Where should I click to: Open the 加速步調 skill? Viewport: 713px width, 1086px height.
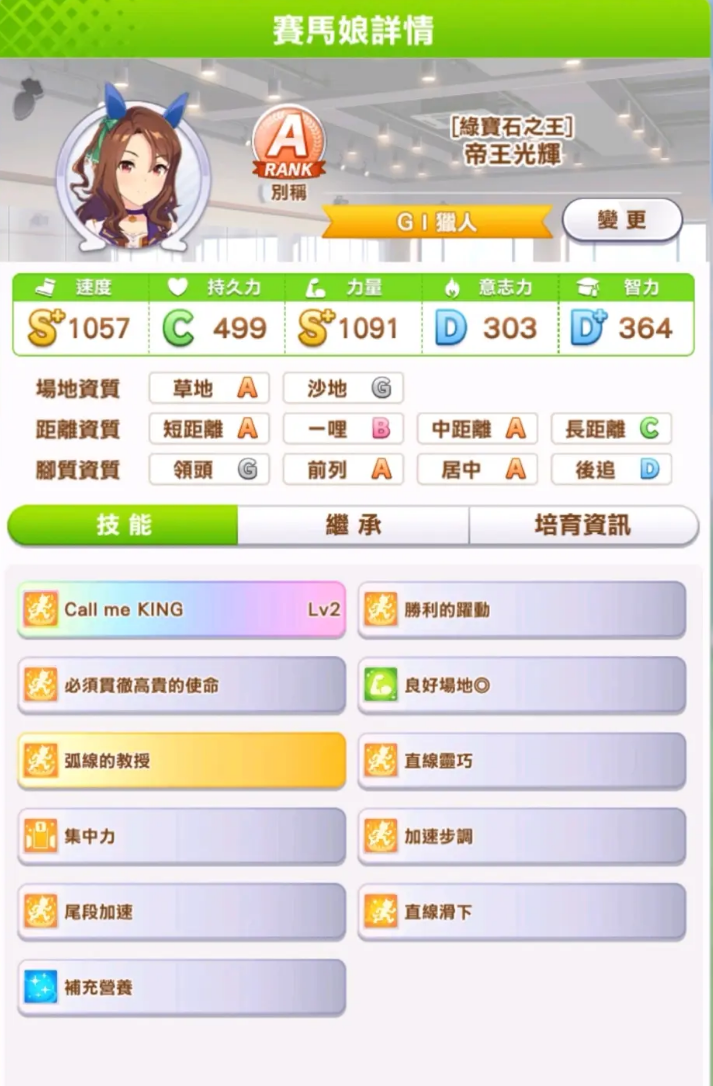point(521,836)
